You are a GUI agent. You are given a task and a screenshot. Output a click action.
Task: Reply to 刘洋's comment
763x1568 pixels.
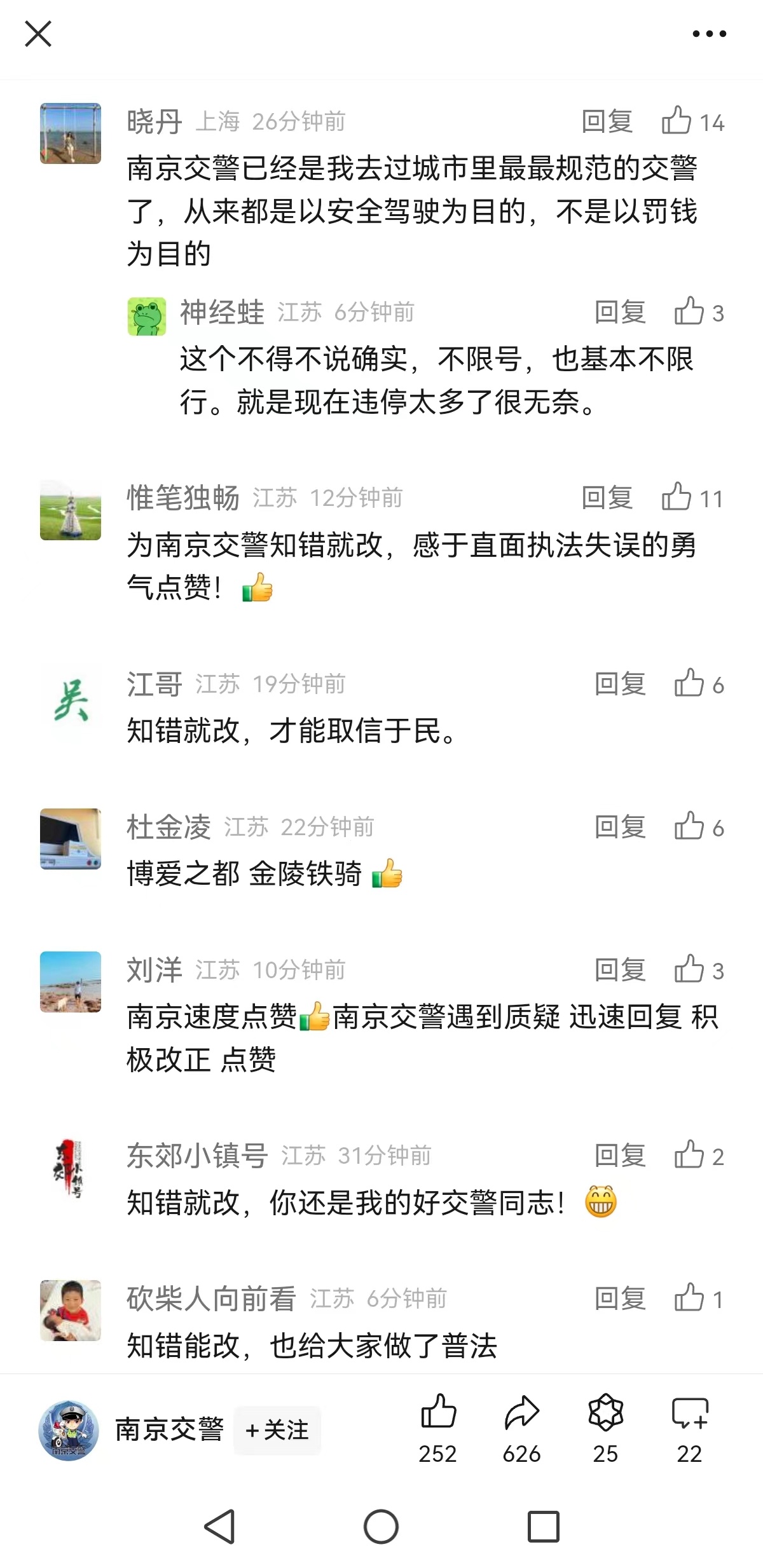[620, 970]
